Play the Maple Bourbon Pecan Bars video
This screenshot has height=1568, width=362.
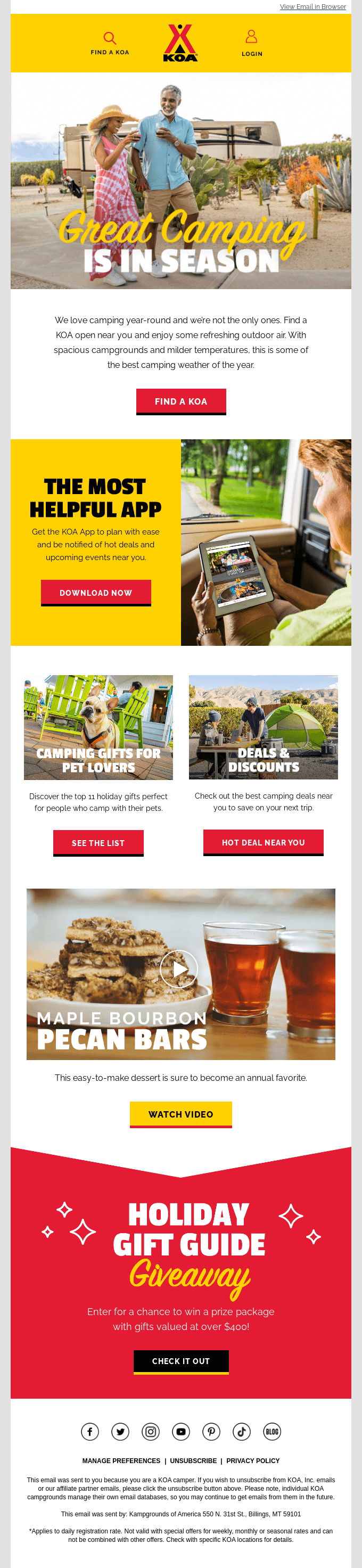[179, 968]
